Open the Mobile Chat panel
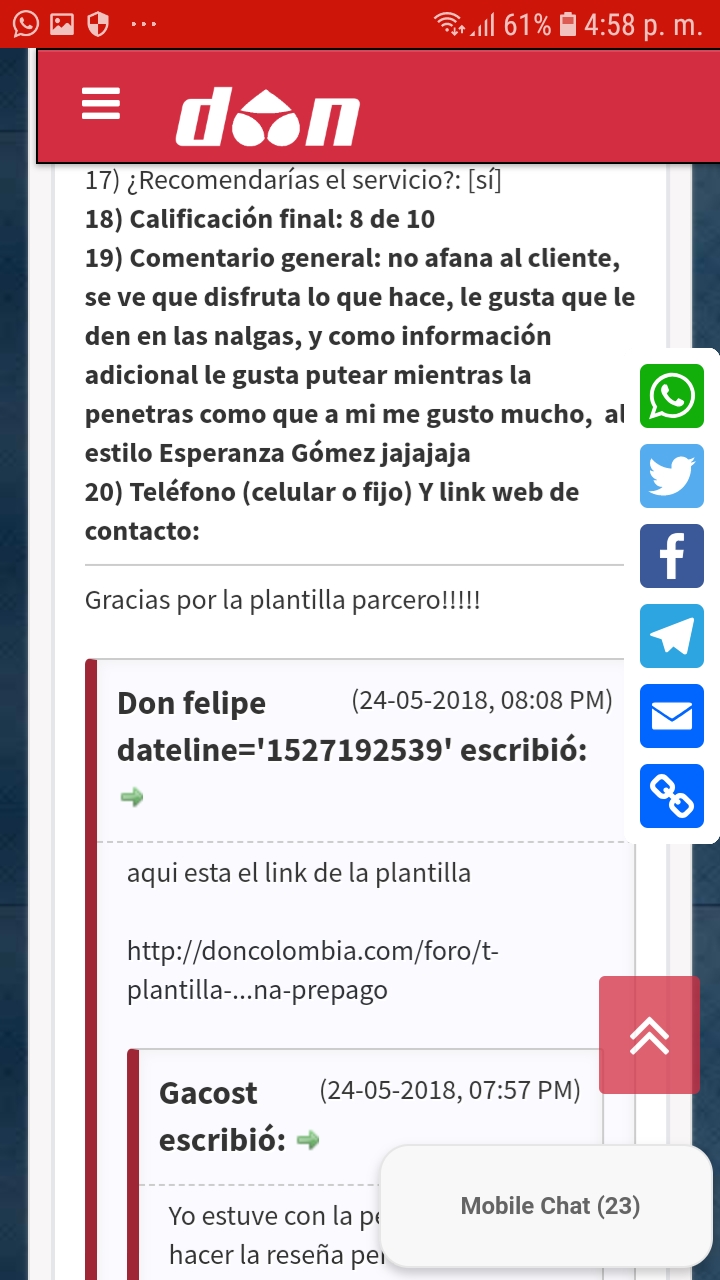720x1280 pixels. click(x=549, y=1206)
